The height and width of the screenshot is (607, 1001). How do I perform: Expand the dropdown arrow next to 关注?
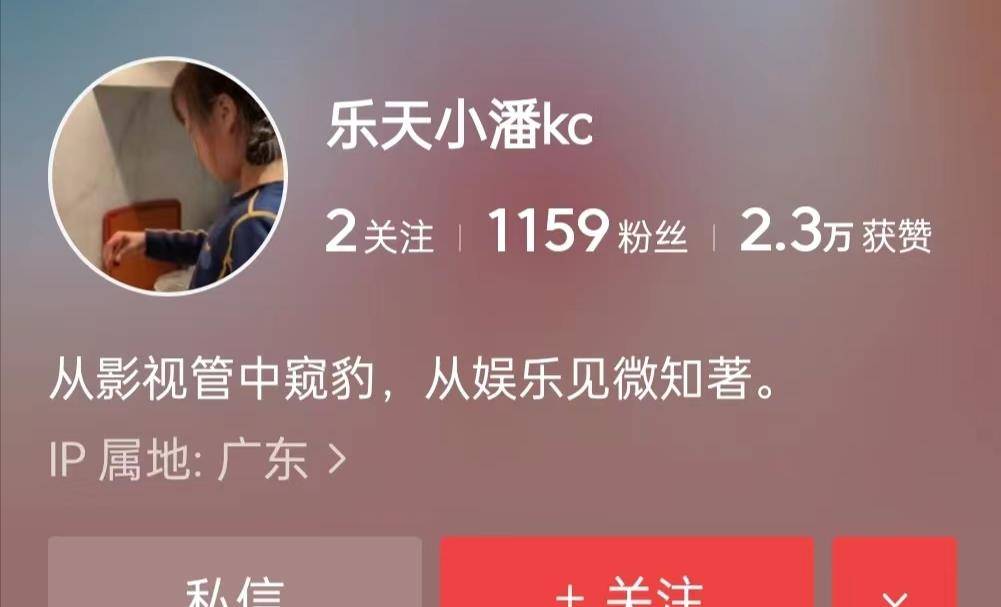(x=894, y=578)
